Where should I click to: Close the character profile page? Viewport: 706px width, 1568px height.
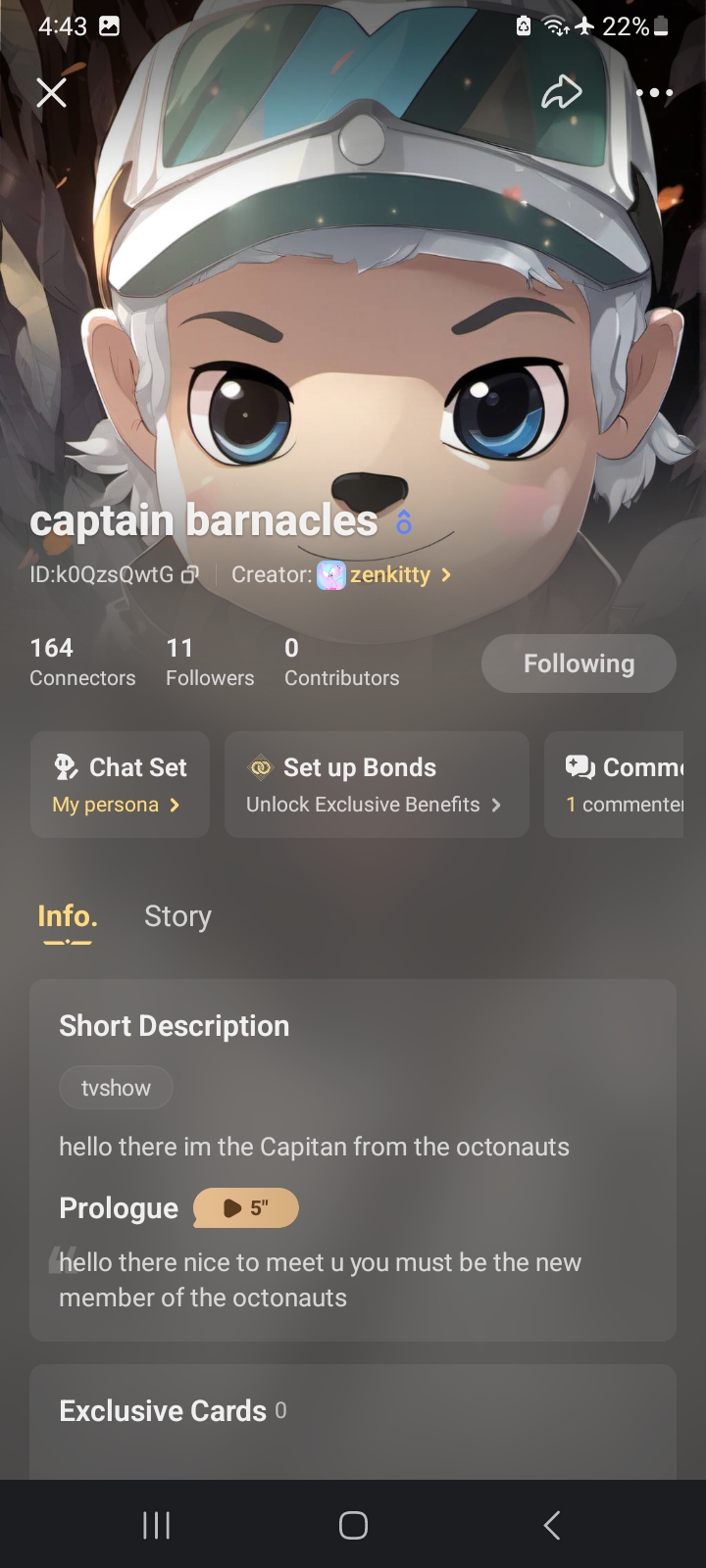click(x=51, y=93)
